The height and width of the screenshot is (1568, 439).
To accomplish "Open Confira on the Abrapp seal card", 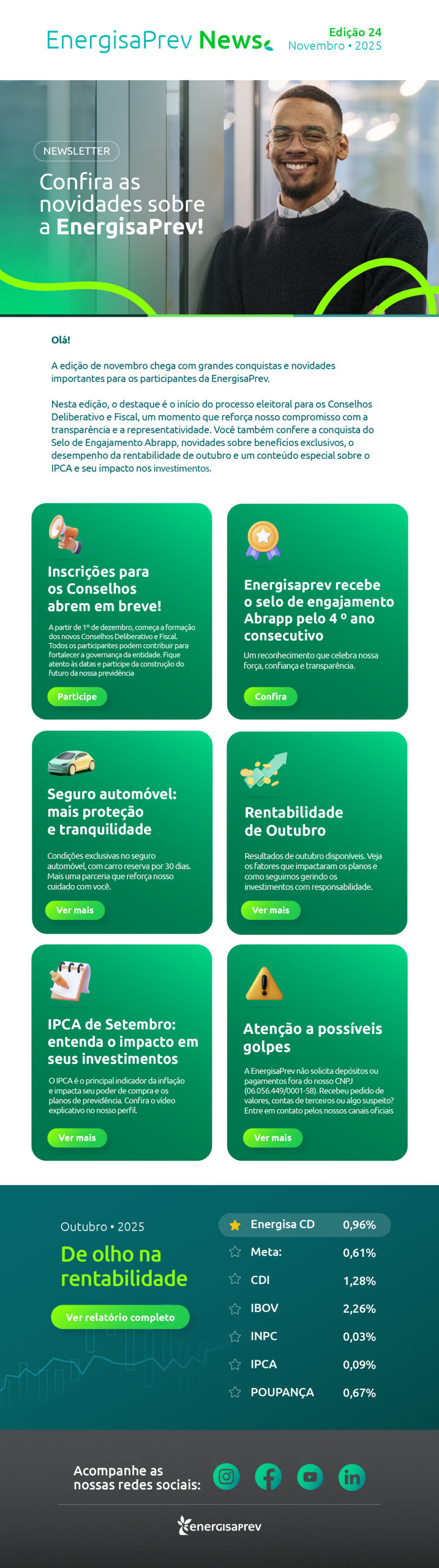I will [271, 696].
